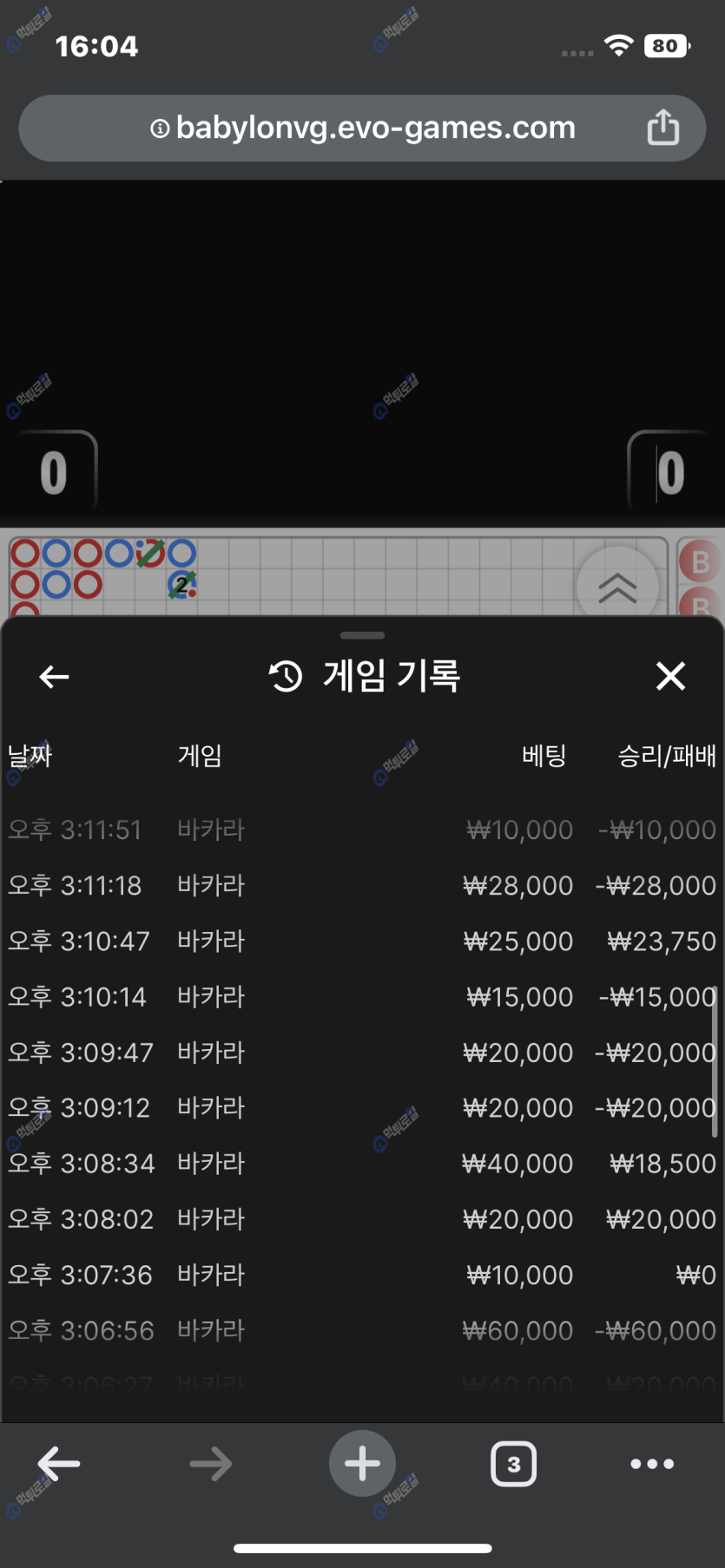Open the 3:09:47 baccarat record
This screenshot has width=725, height=1568.
click(361, 1052)
